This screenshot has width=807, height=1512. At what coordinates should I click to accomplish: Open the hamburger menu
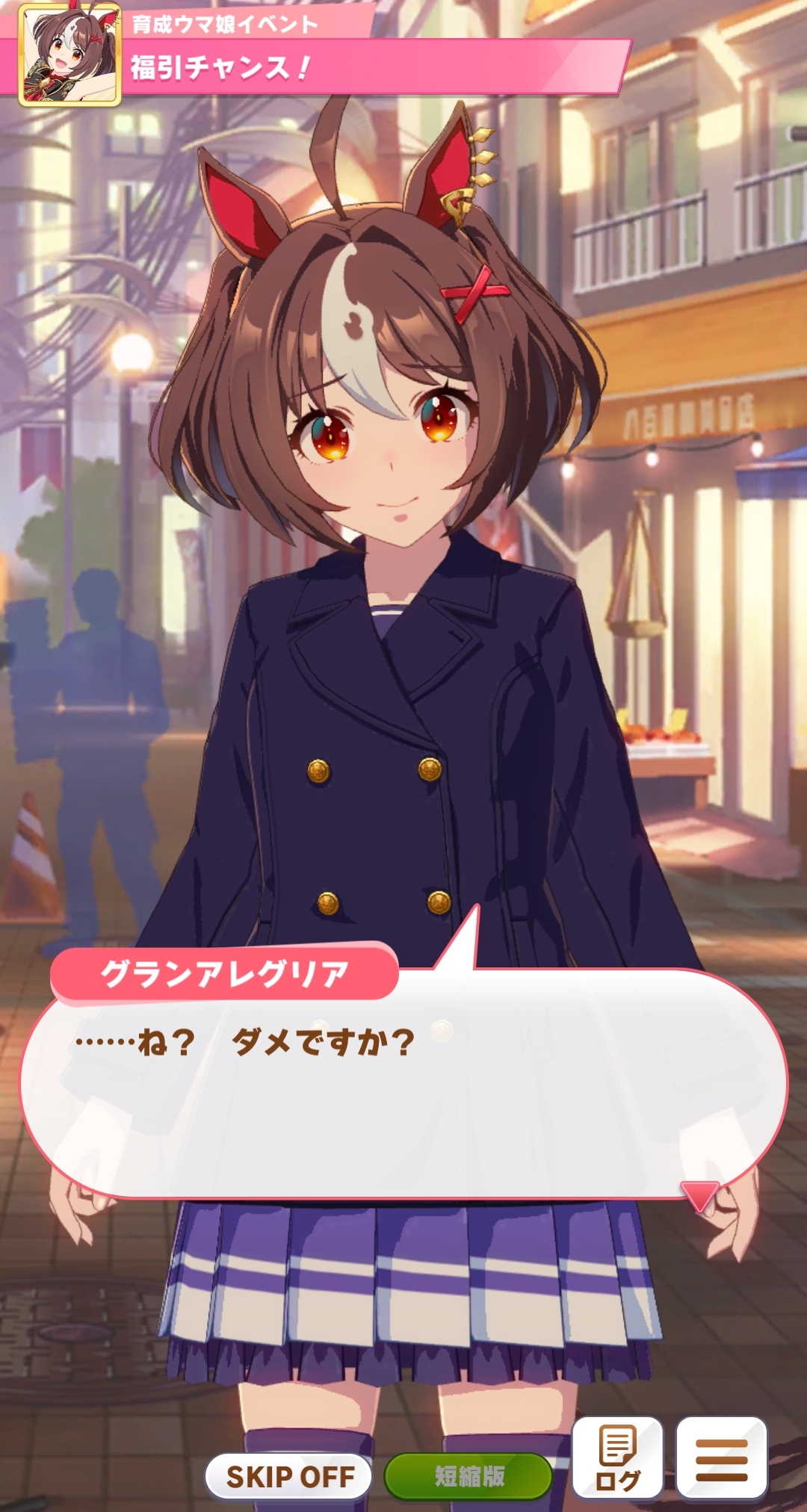click(721, 1457)
